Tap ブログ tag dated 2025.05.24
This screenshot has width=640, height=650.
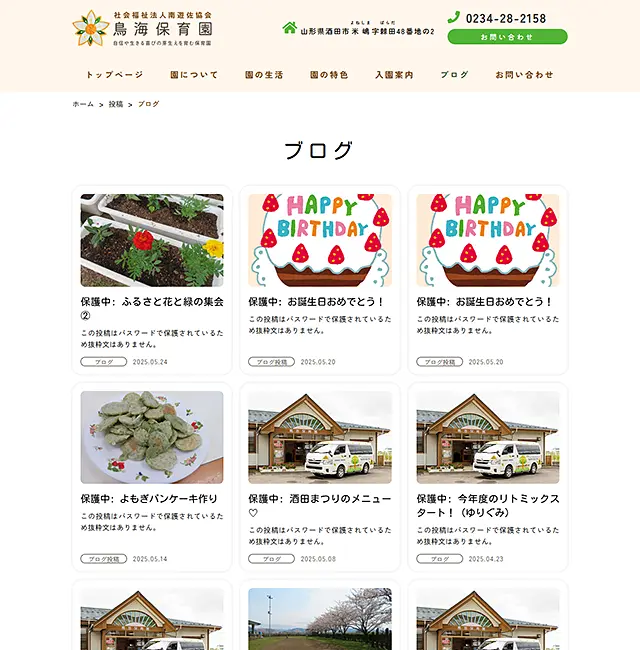[104, 362]
